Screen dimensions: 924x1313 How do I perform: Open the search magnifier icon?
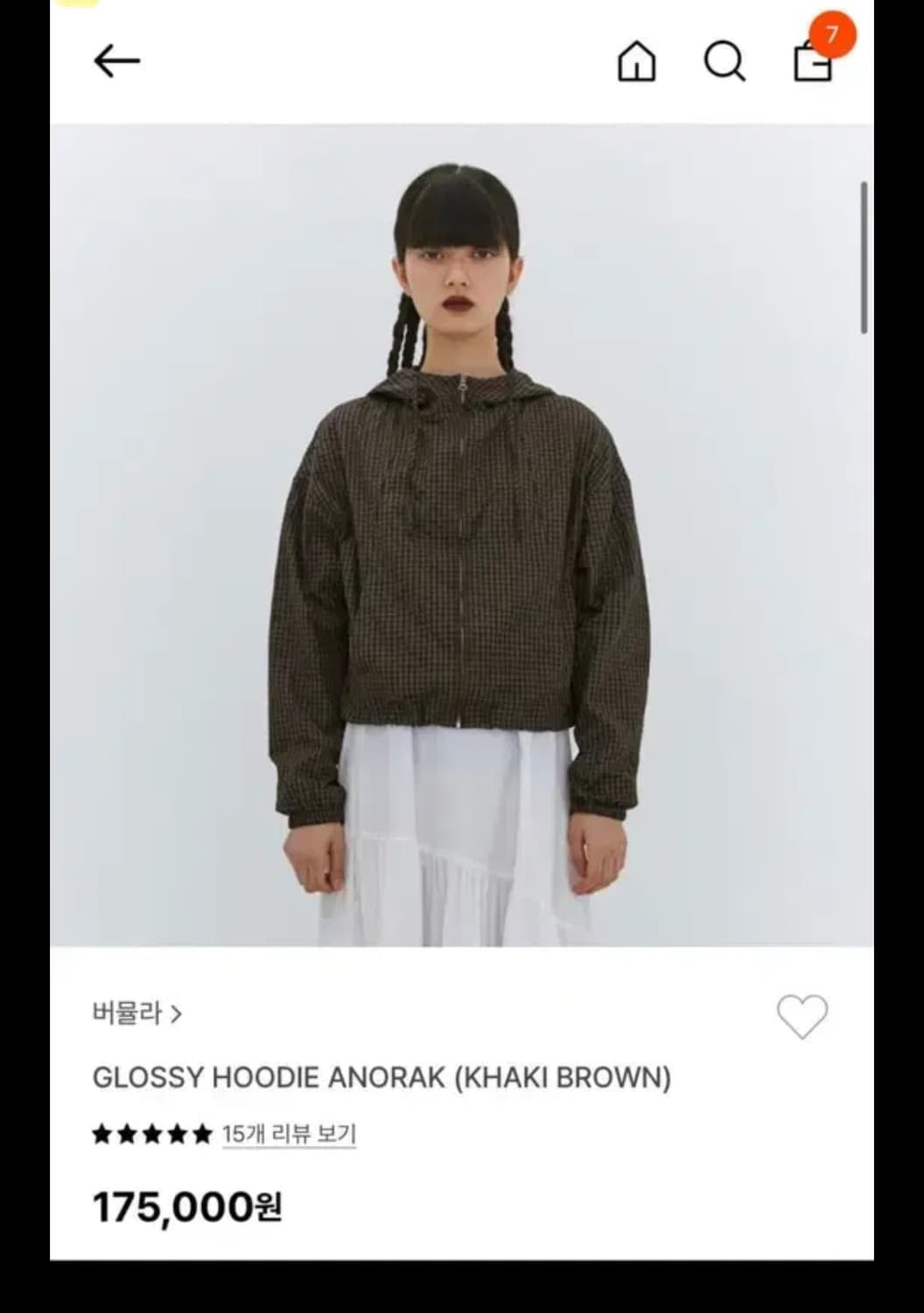click(x=724, y=61)
